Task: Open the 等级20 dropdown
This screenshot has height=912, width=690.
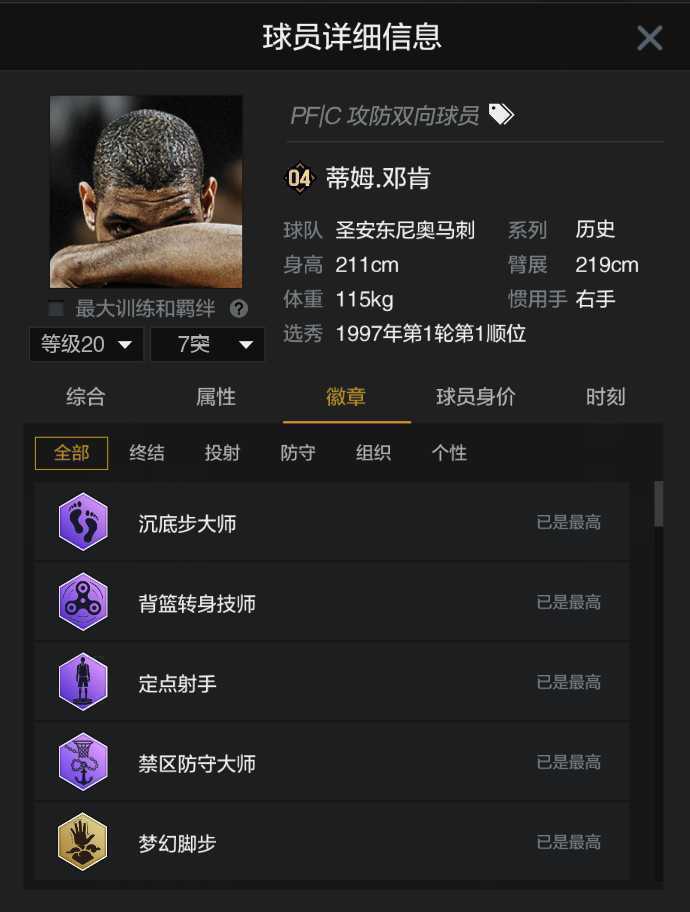Action: [86, 345]
